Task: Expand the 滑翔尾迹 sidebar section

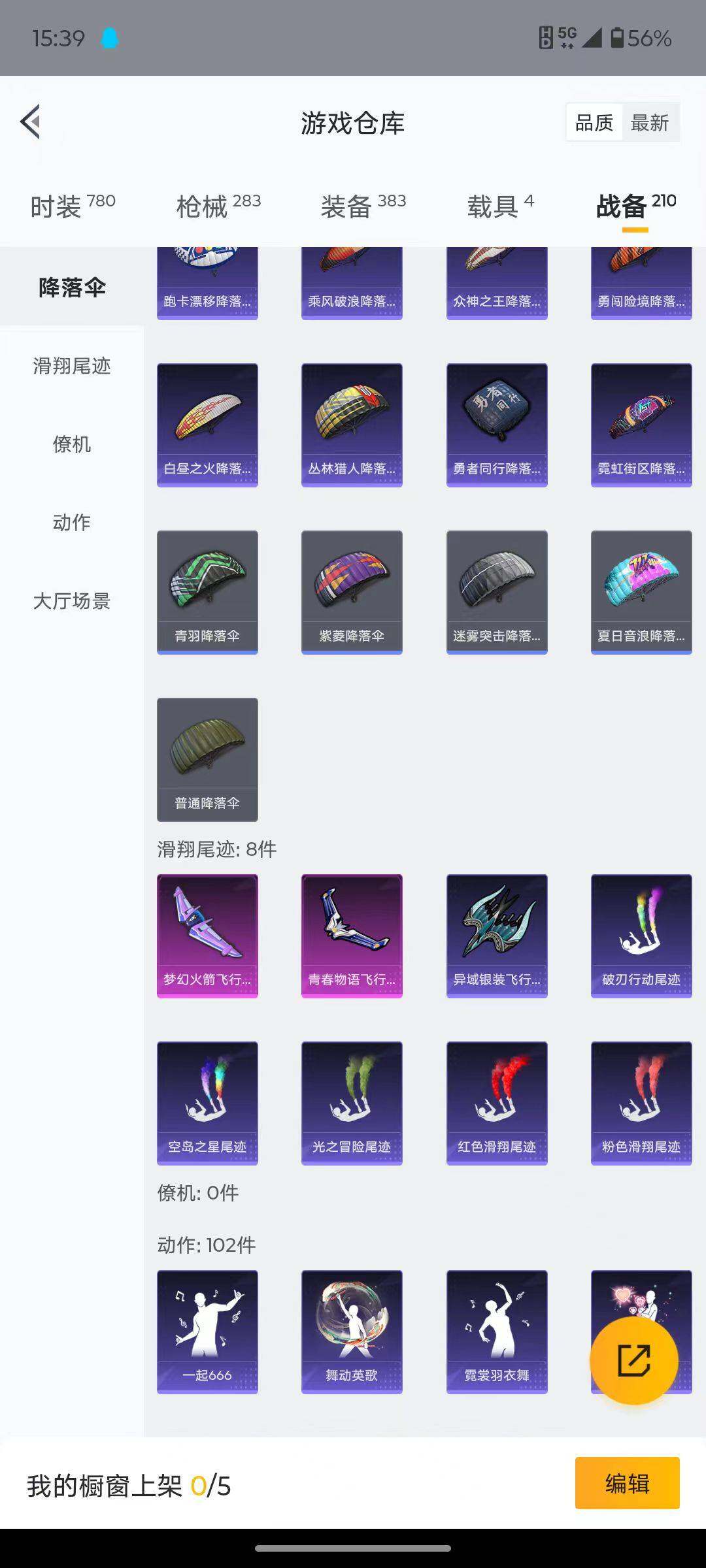Action: point(73,367)
